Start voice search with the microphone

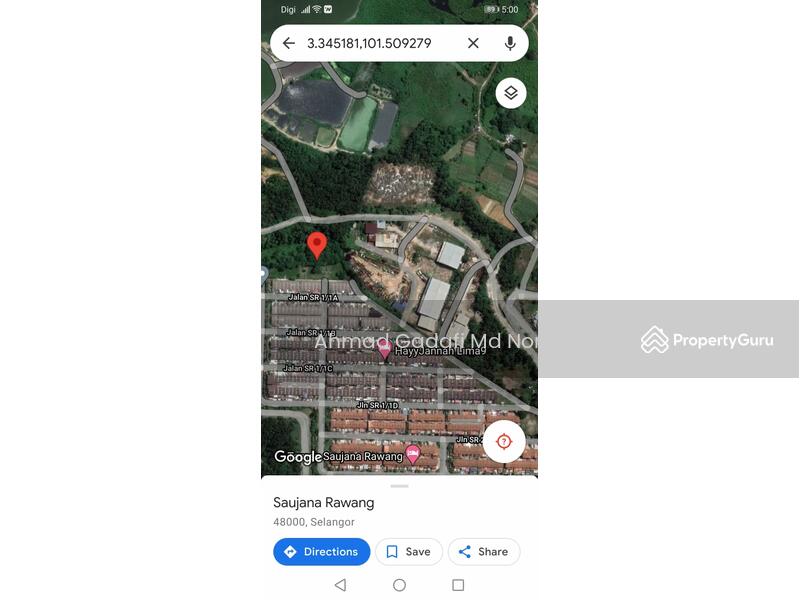click(x=510, y=43)
